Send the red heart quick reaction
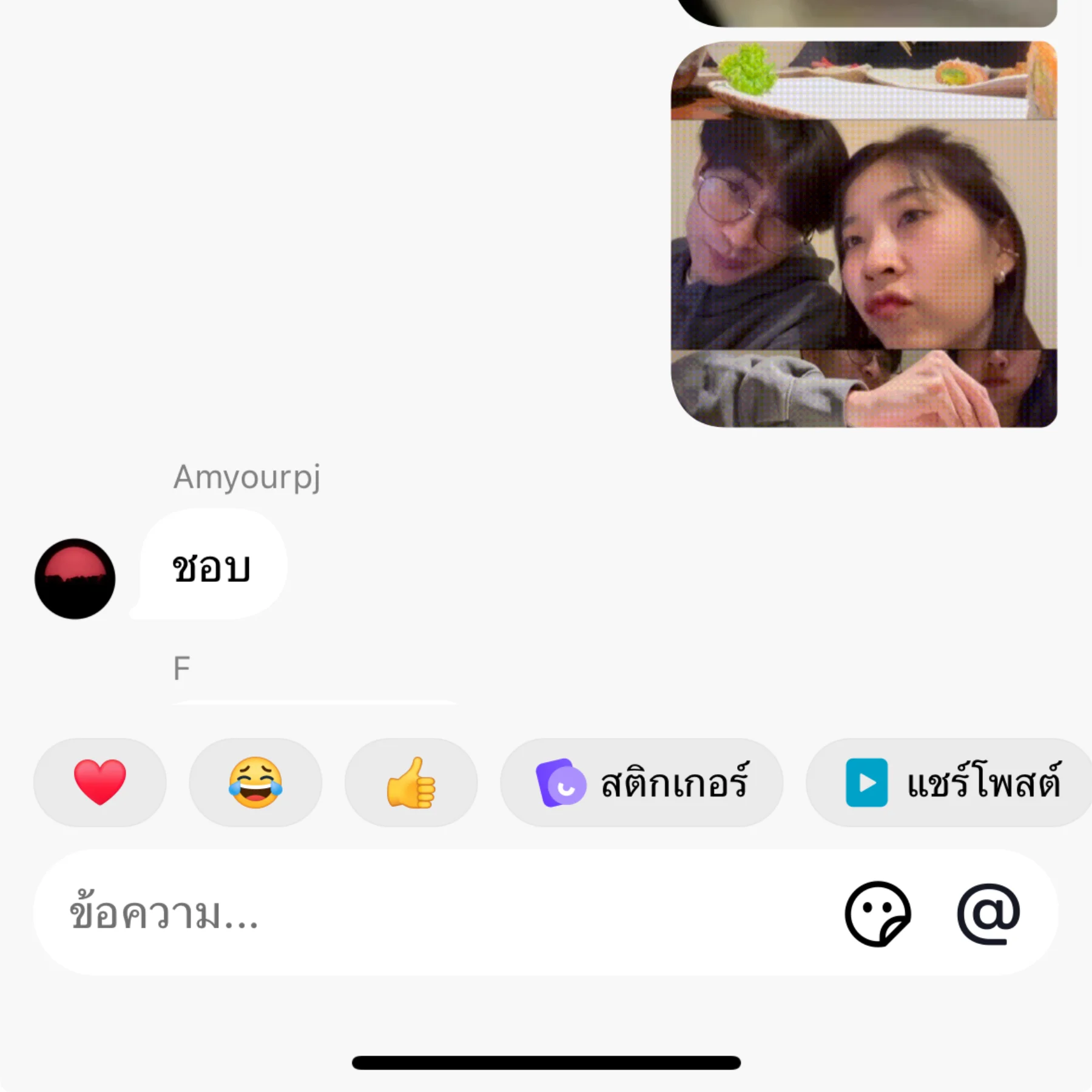This screenshot has height=1092, width=1092. 100,782
